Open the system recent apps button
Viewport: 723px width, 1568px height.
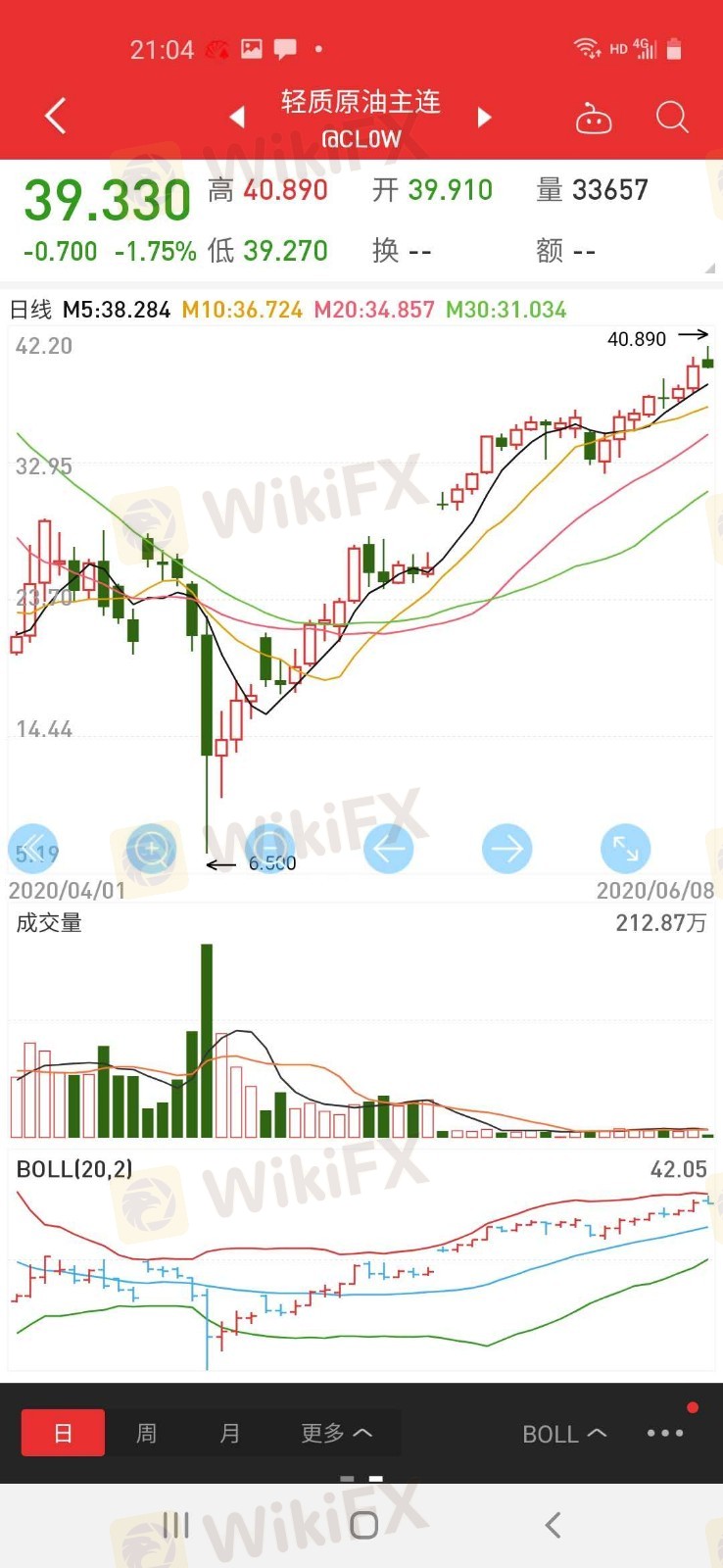175,1525
